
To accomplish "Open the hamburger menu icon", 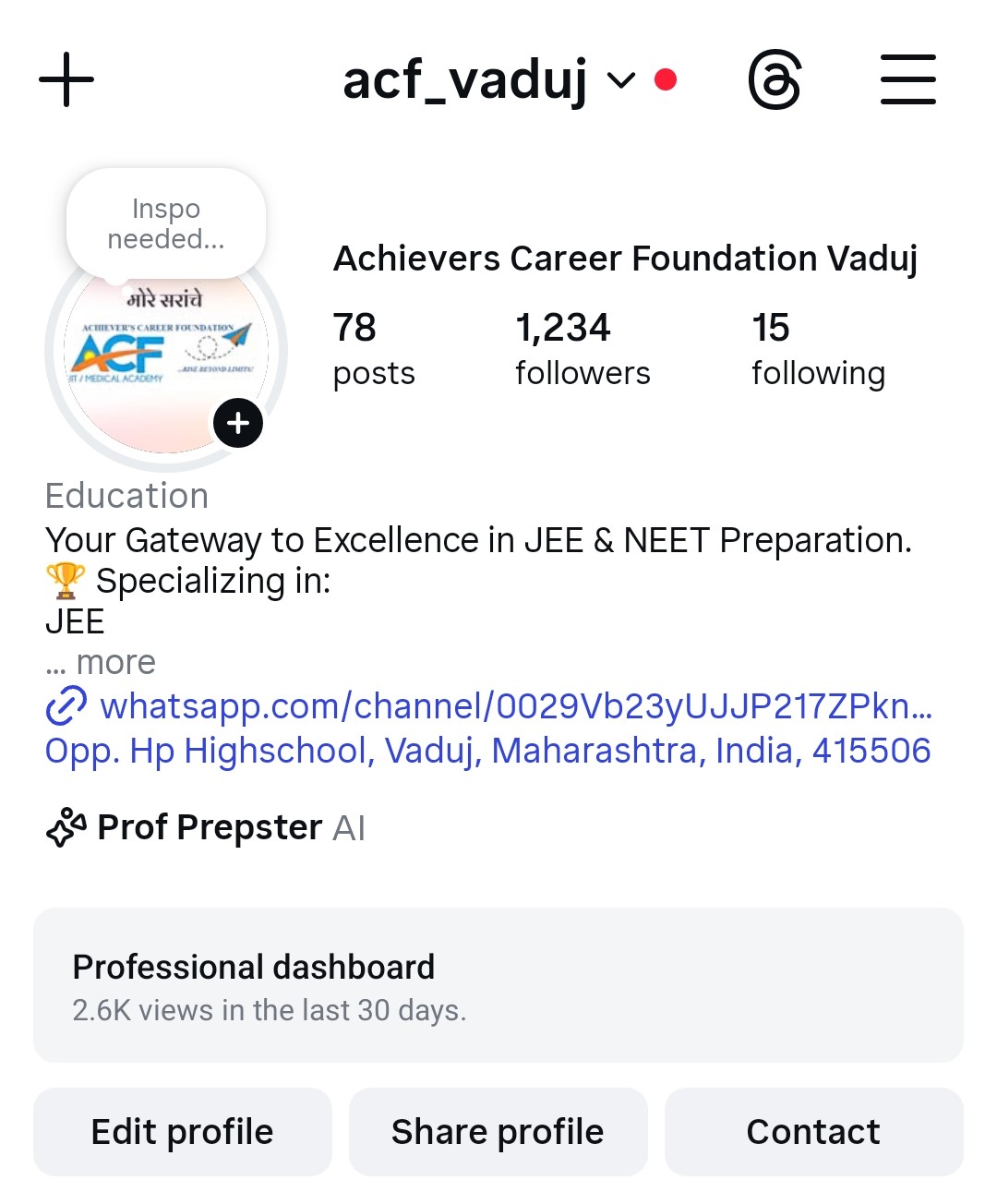I will click(907, 80).
